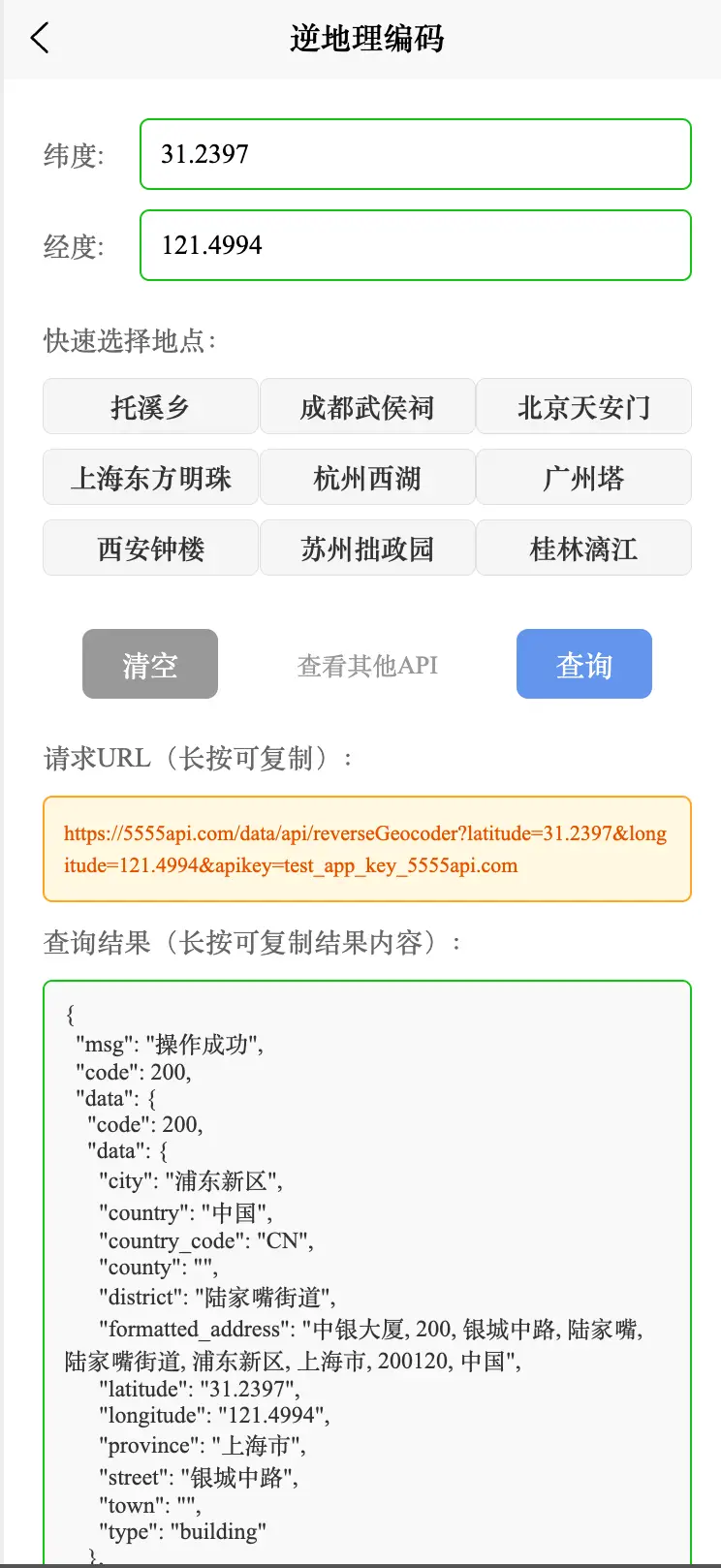The width and height of the screenshot is (721, 1568).
Task: Tap the longitude (经度) input field
Action: click(x=415, y=245)
